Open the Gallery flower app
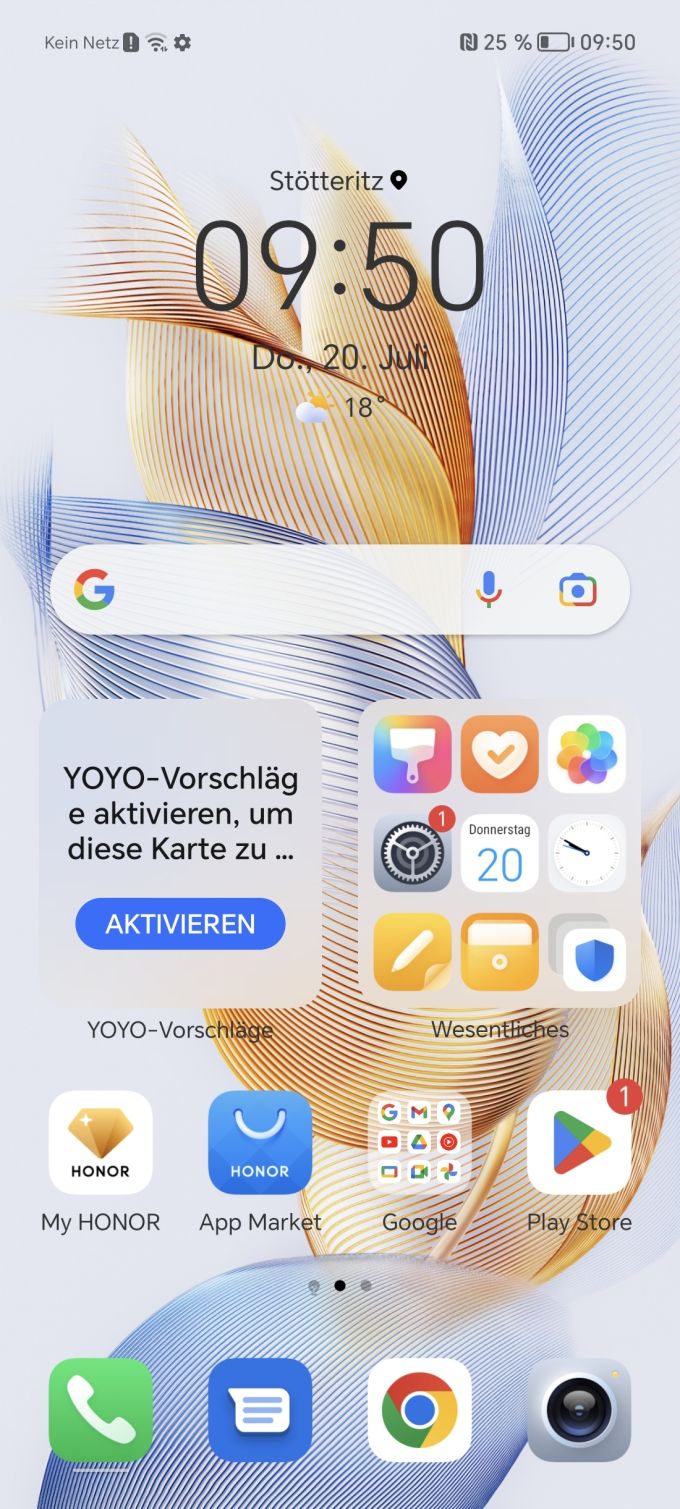680x1509 pixels. coord(587,754)
